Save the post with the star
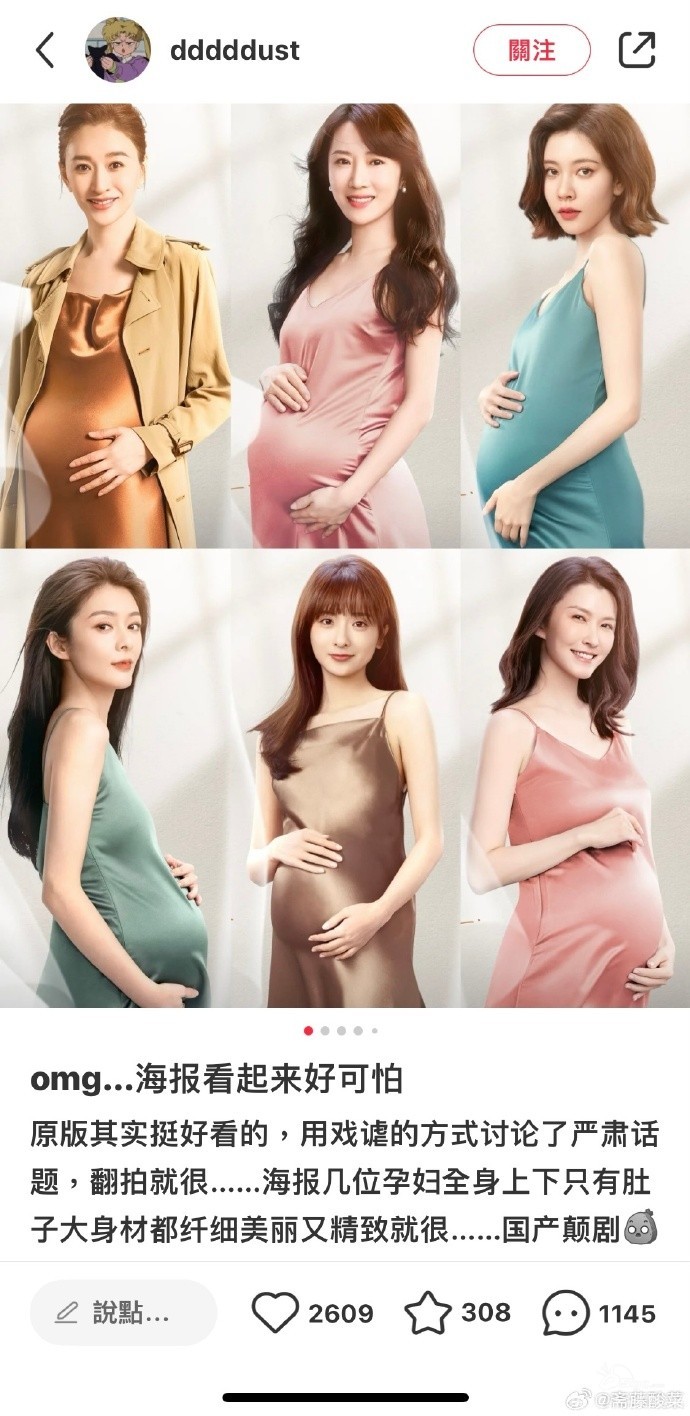The height and width of the screenshot is (1416, 690). [x=428, y=1312]
